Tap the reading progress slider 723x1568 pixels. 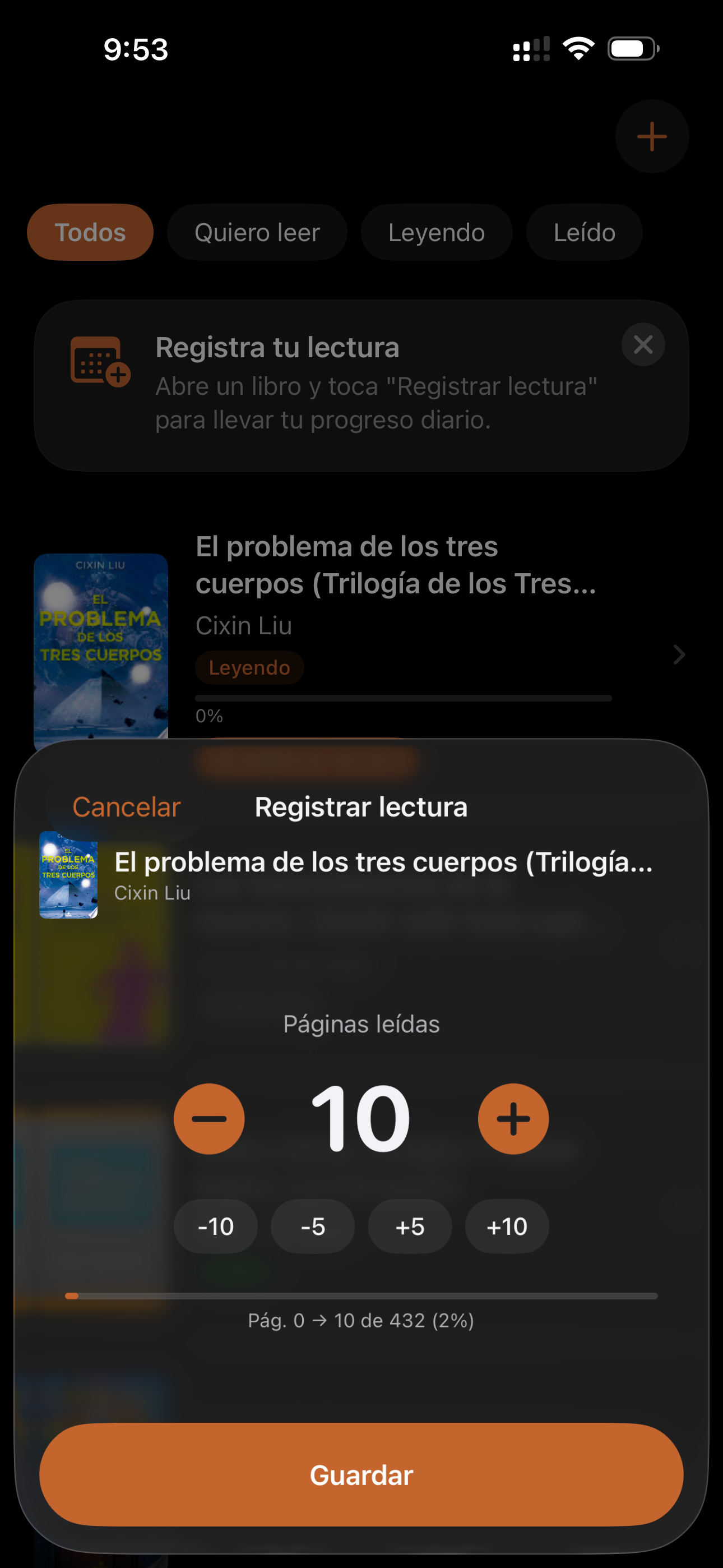(x=361, y=1295)
